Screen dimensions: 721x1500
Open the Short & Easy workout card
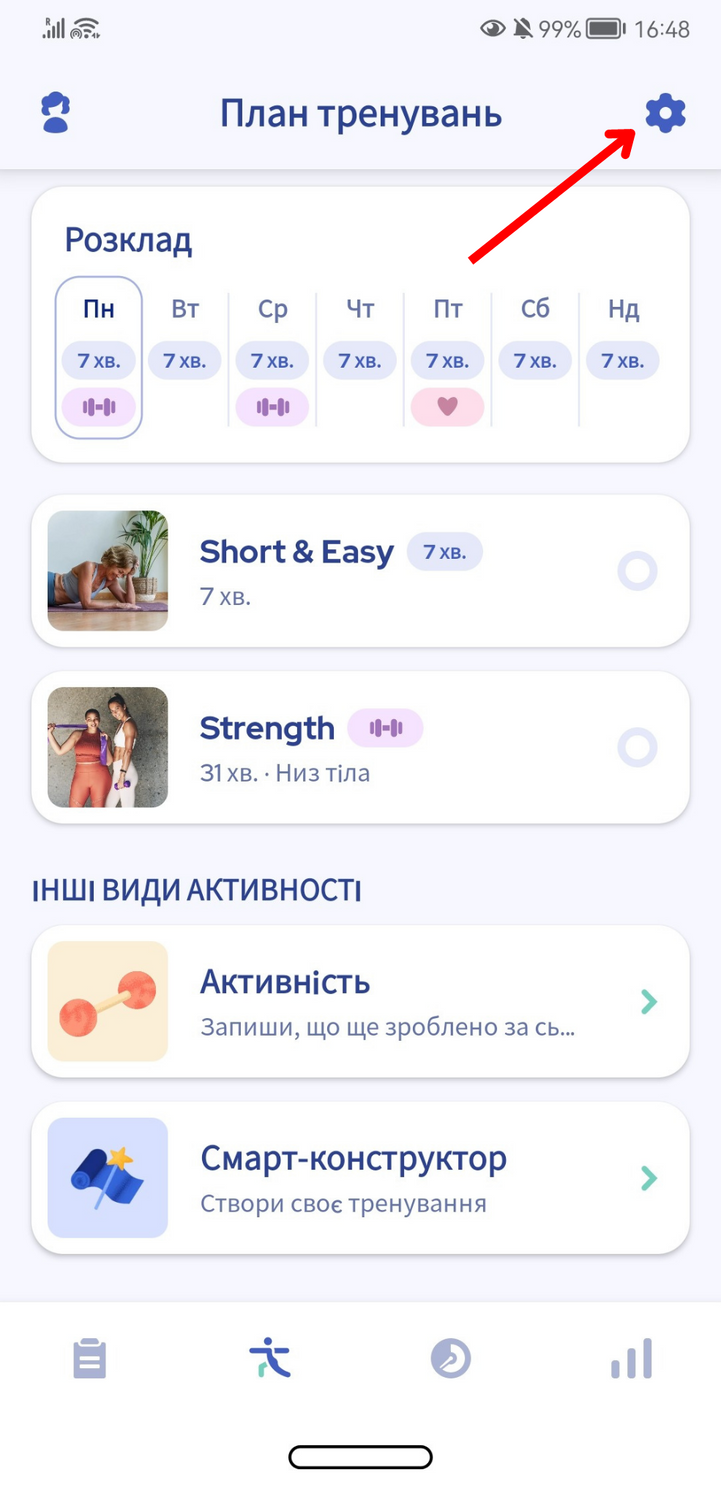360,571
